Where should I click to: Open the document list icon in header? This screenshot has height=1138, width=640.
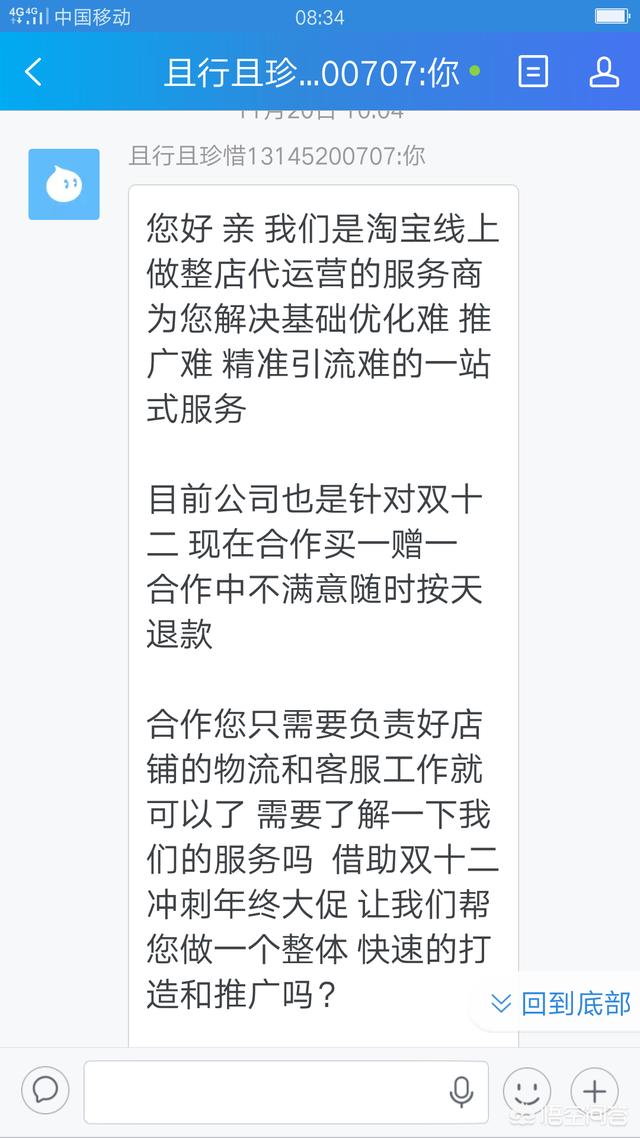533,72
